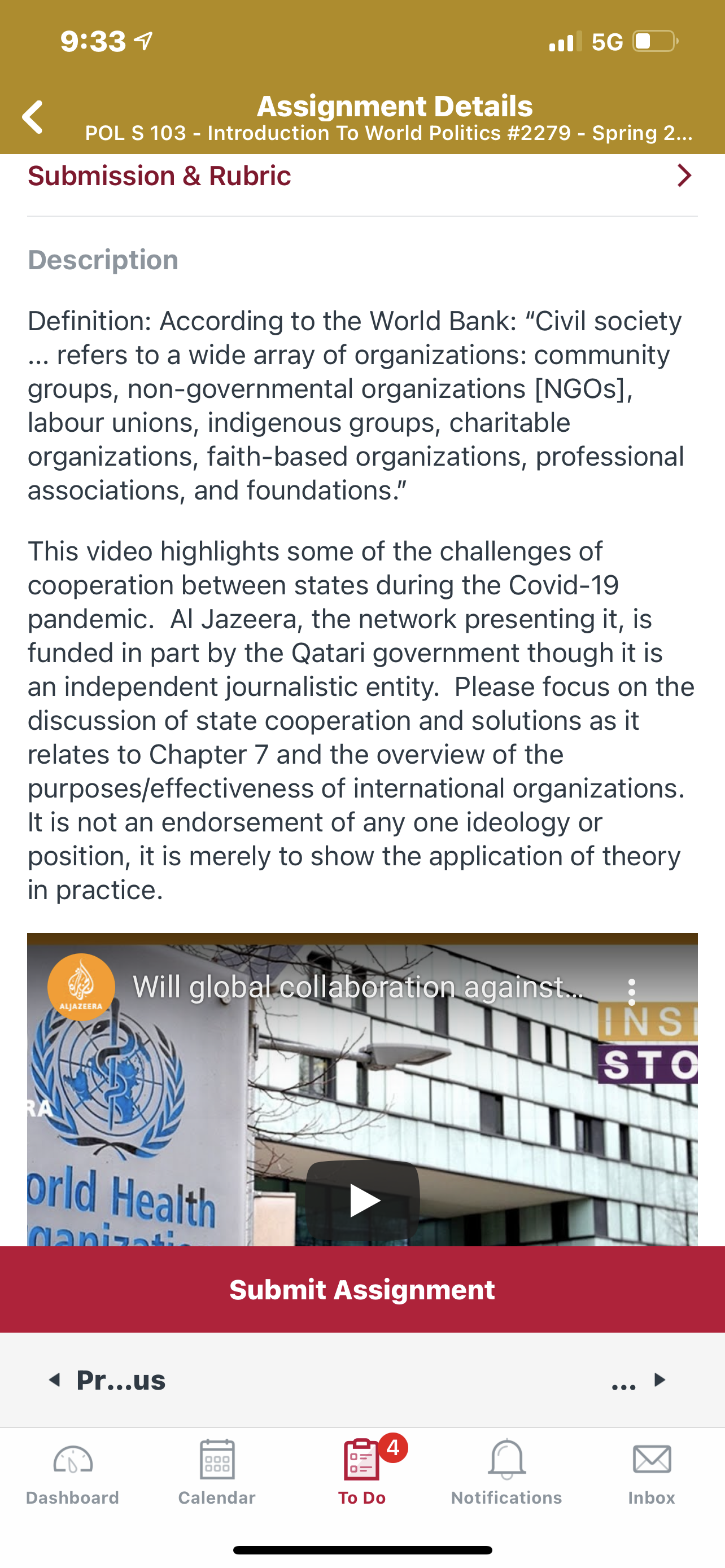Open the video's three-dot options menu

[632, 992]
